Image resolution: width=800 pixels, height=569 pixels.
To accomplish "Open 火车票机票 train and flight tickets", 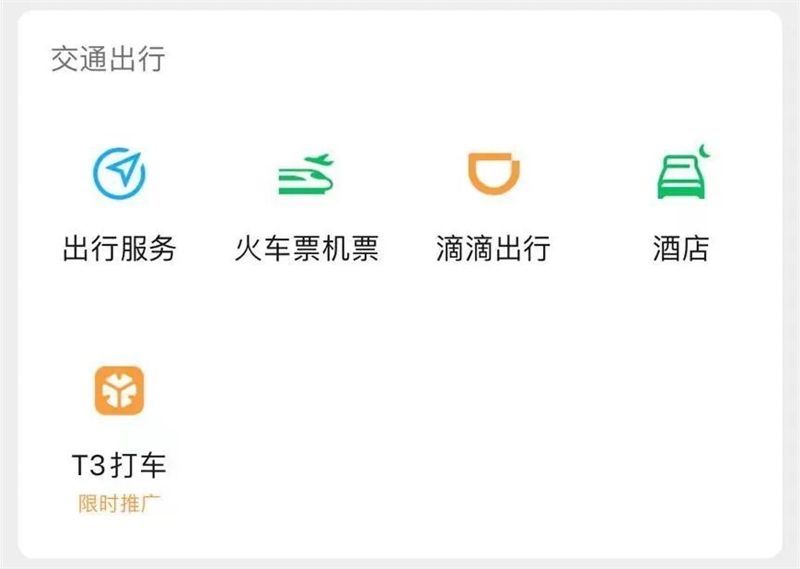I will pos(306,175).
